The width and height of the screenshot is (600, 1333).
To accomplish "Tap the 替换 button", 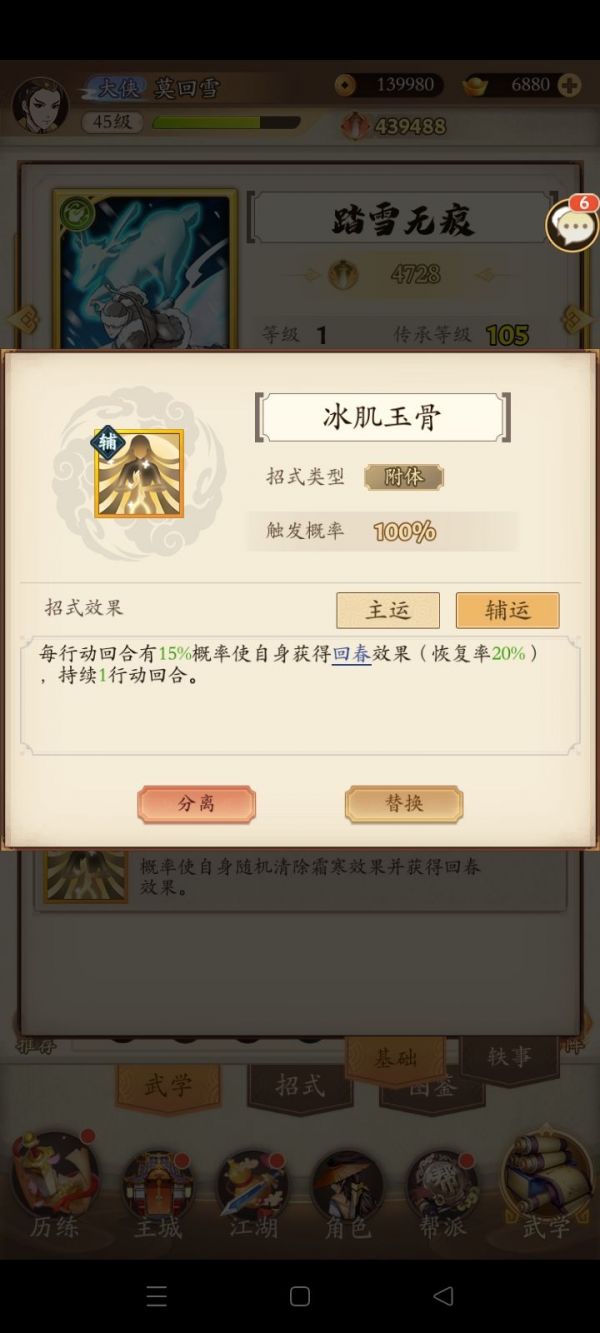I will 404,804.
